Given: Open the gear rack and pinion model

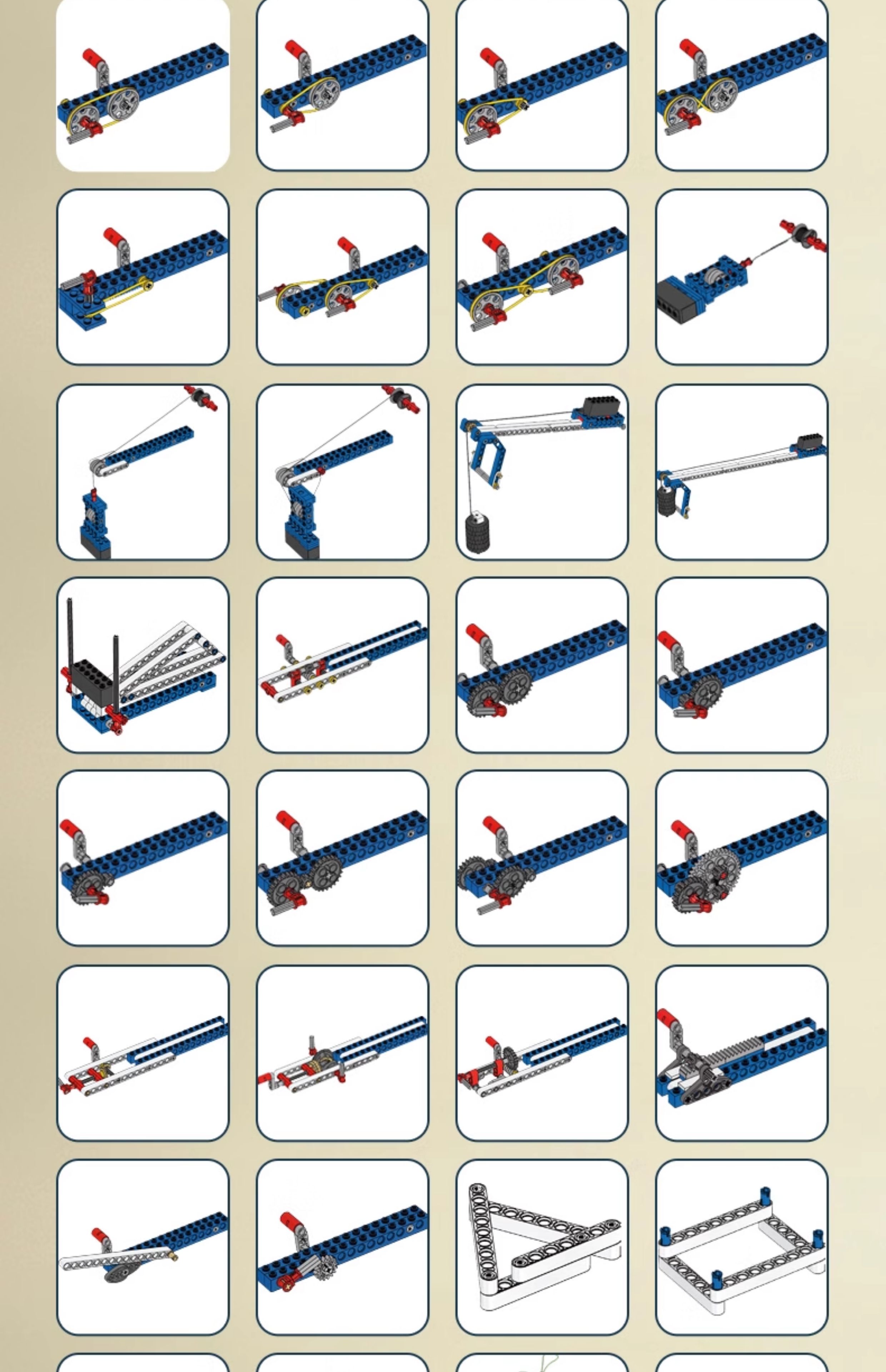Looking at the screenshot, I should click(x=741, y=1052).
